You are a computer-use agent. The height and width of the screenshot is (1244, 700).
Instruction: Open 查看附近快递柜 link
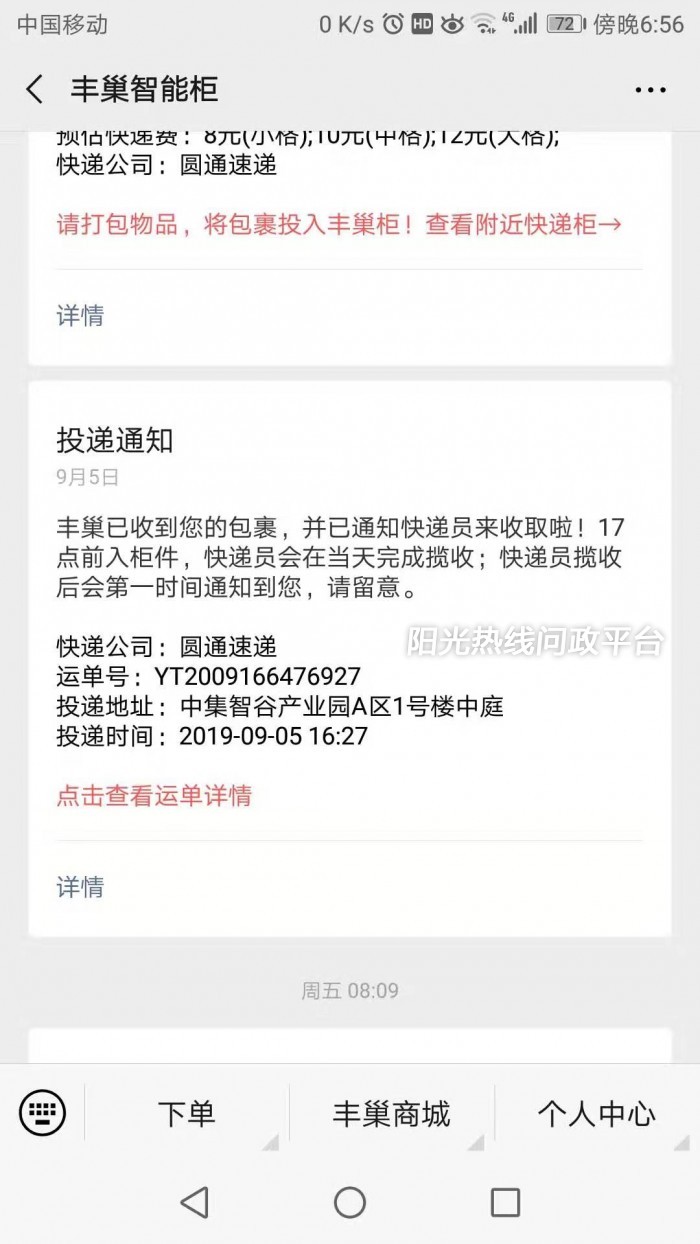523,224
